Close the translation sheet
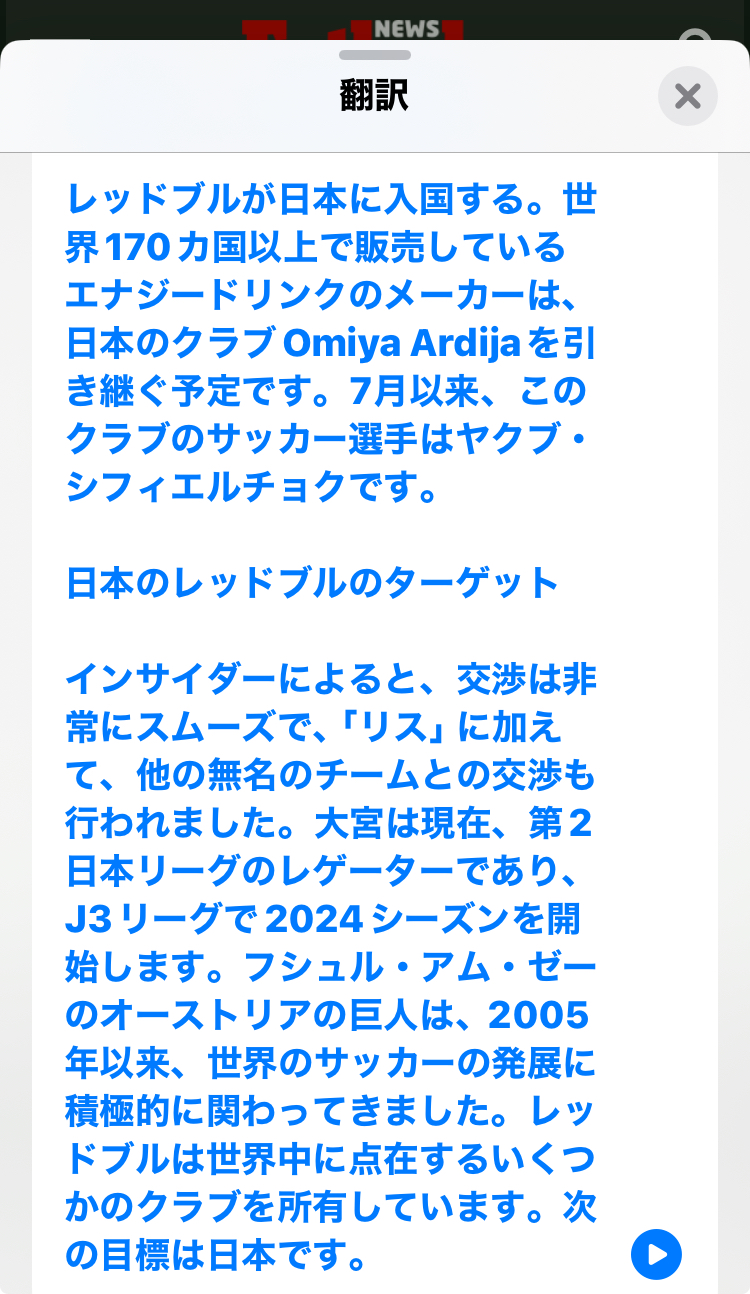The image size is (750, 1294). 687,96
